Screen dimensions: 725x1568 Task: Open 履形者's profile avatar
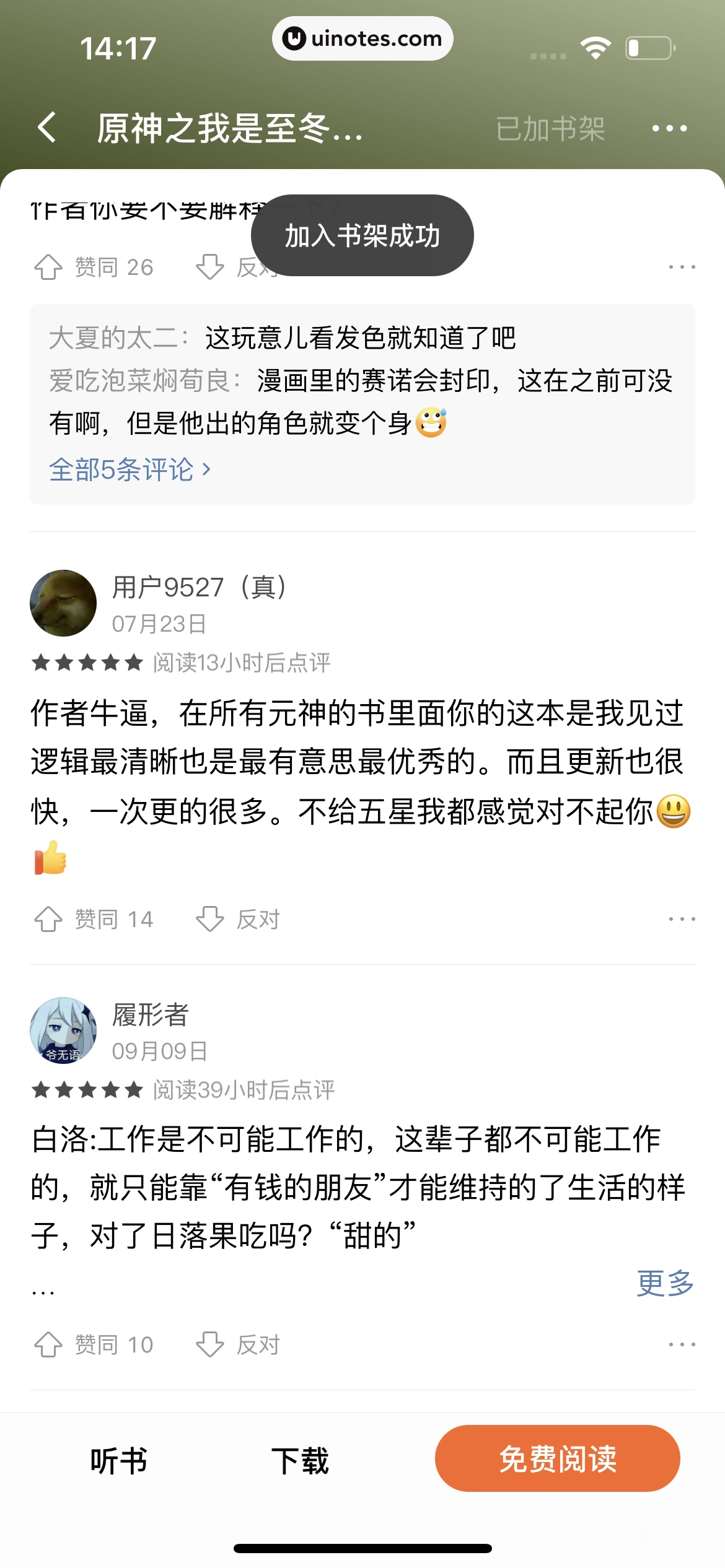[63, 1030]
